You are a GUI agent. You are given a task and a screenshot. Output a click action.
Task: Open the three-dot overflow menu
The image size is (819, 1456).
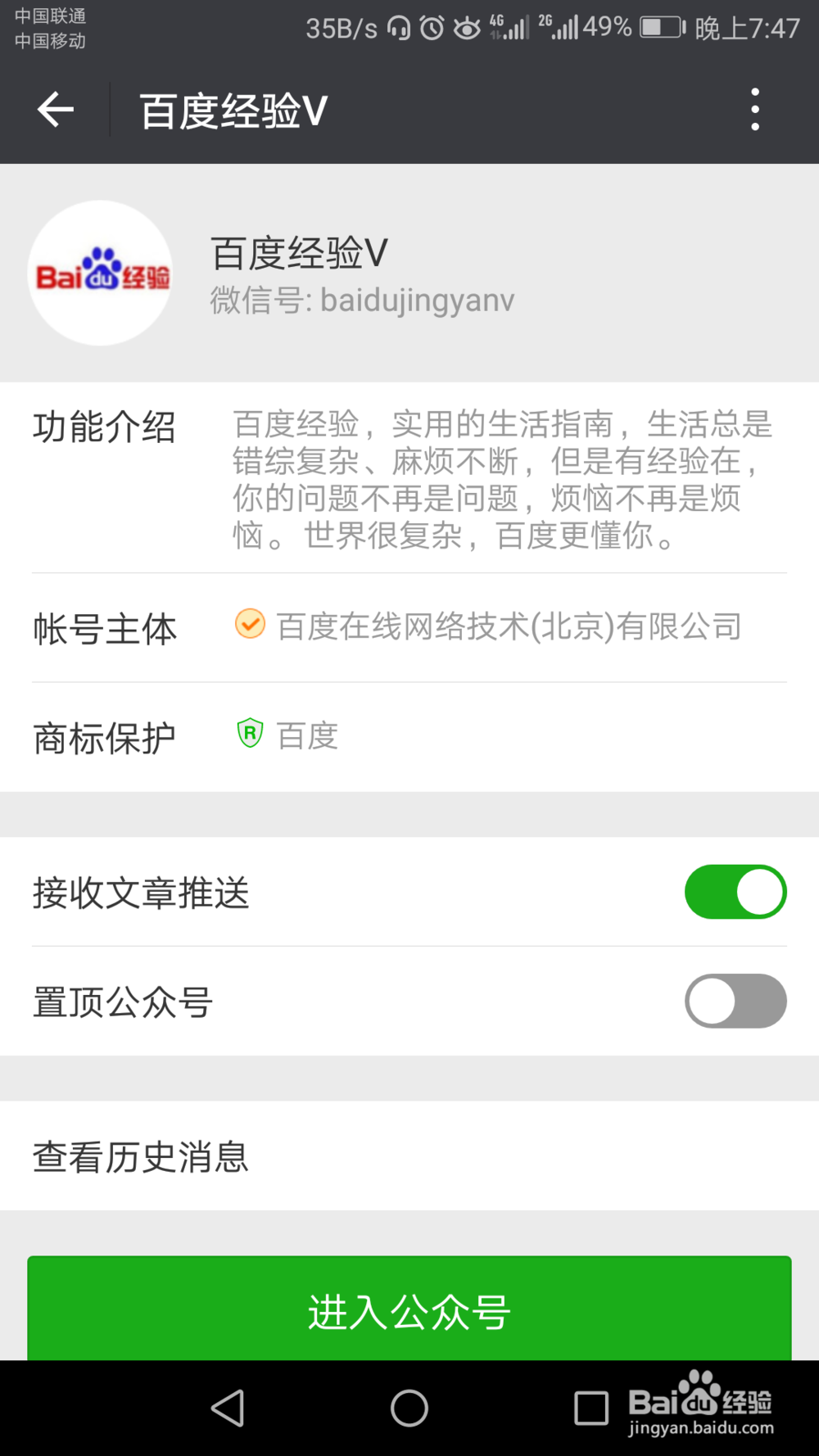754,109
